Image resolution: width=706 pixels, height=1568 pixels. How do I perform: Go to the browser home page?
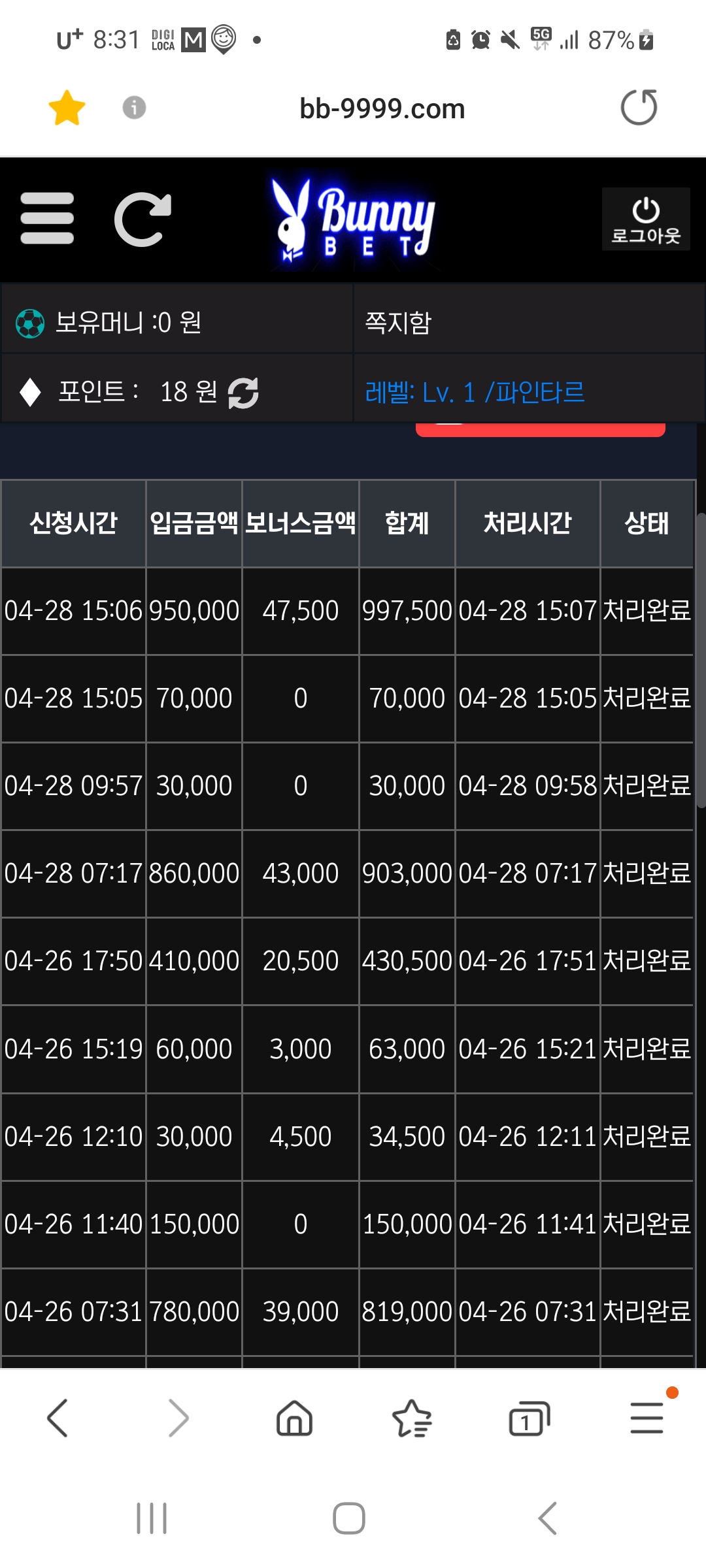pos(295,1418)
